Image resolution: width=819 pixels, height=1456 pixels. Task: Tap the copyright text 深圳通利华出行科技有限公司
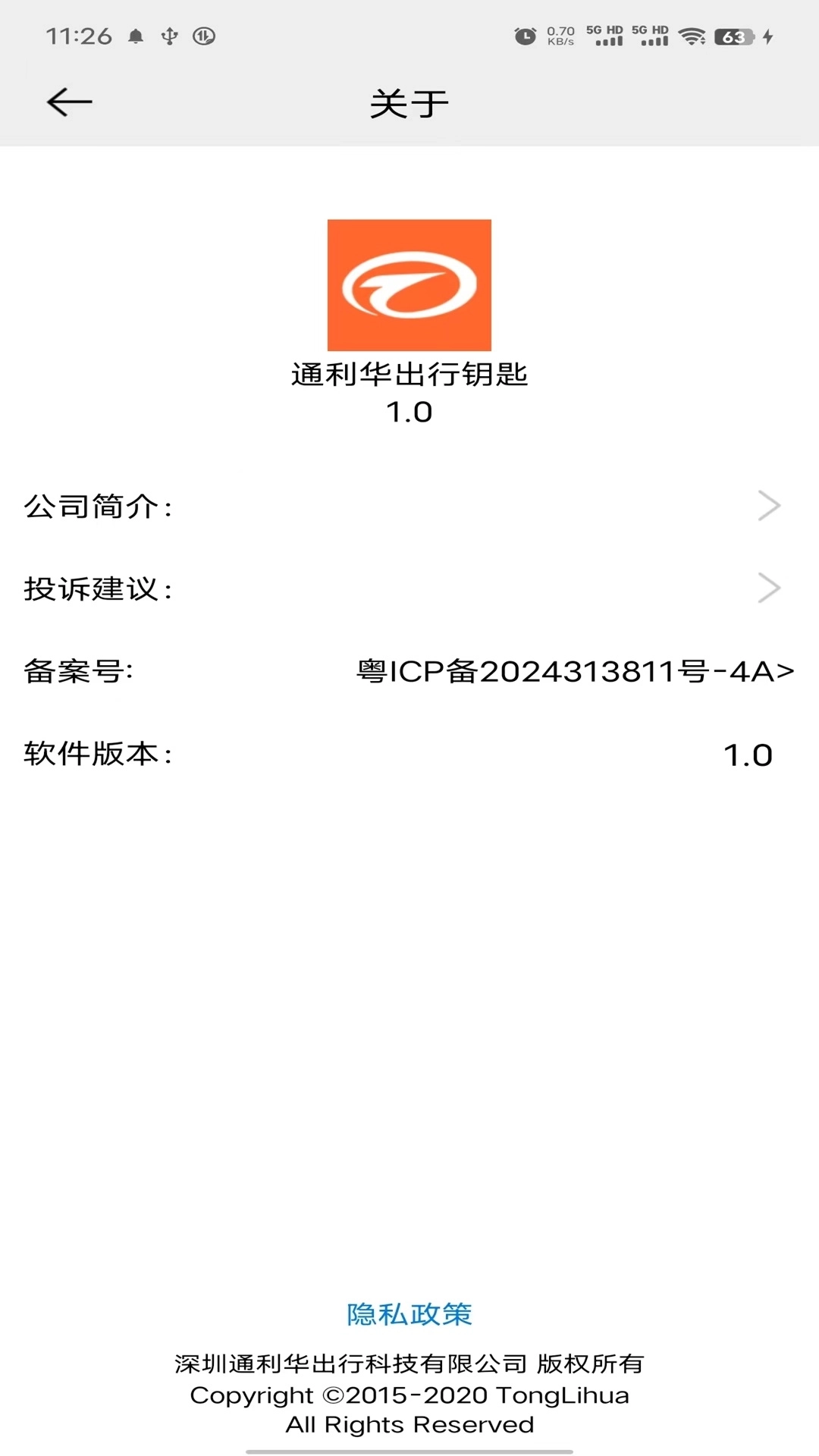click(x=409, y=1363)
